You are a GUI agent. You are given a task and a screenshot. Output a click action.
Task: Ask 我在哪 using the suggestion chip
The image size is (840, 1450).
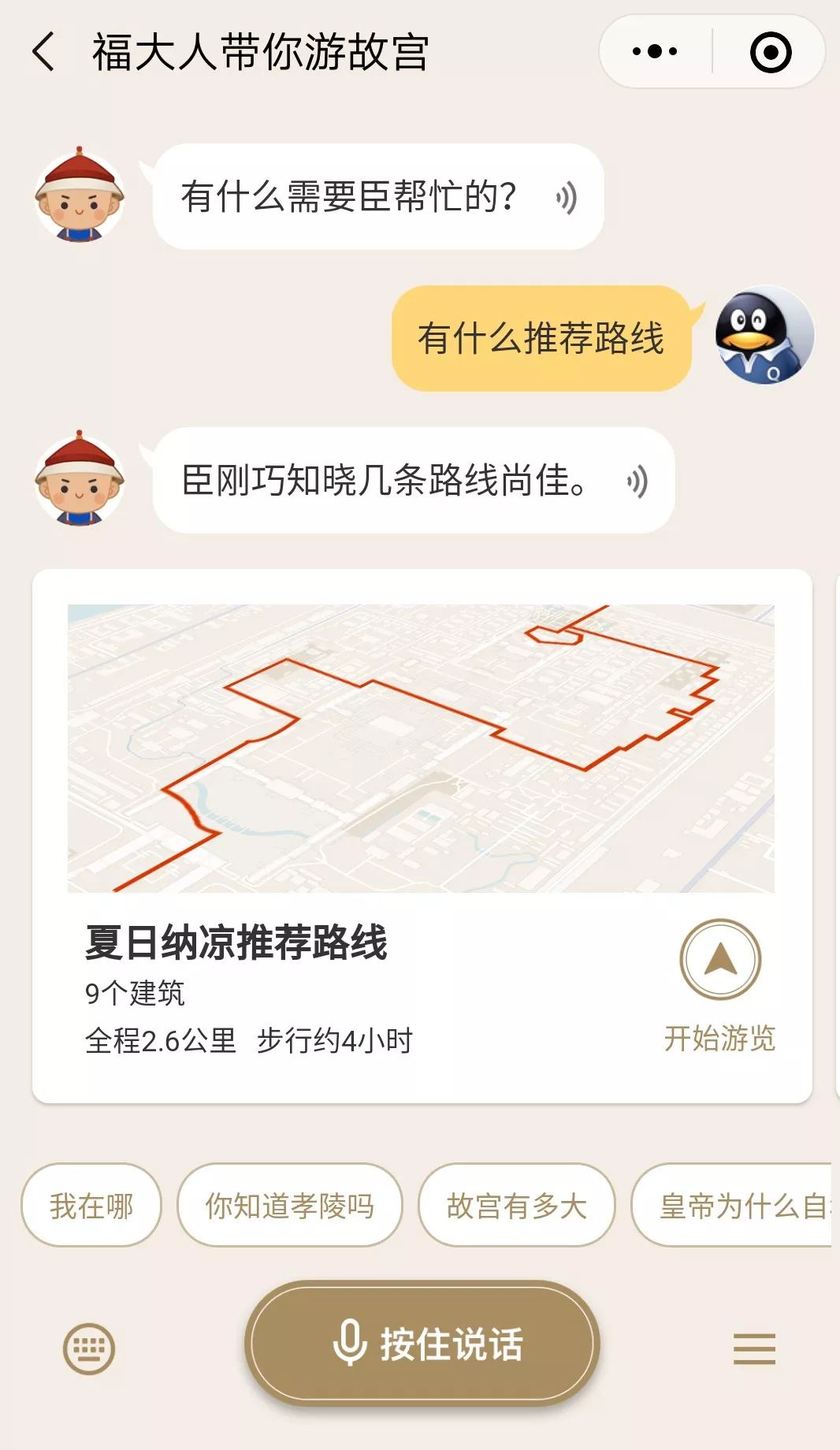click(91, 1205)
